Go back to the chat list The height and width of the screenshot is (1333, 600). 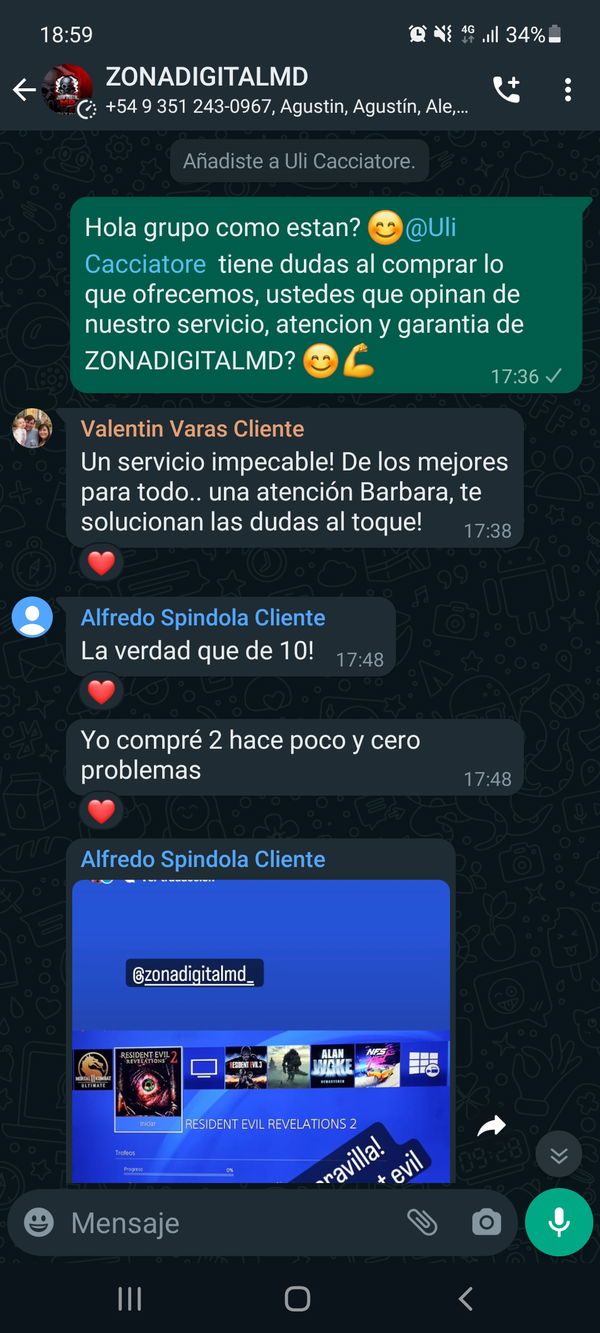[24, 90]
